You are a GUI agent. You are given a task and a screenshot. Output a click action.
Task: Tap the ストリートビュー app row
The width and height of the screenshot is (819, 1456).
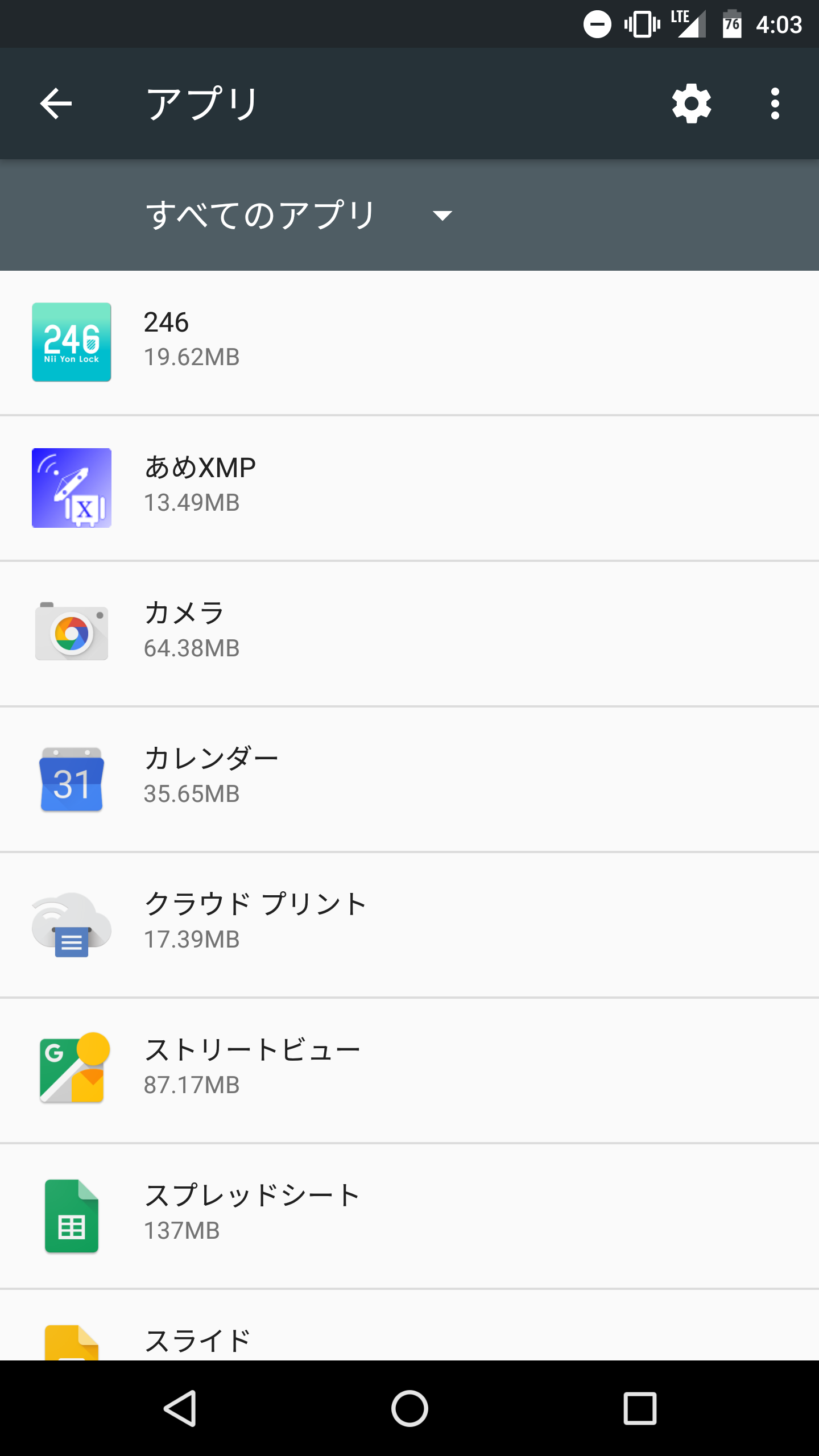tap(409, 1070)
